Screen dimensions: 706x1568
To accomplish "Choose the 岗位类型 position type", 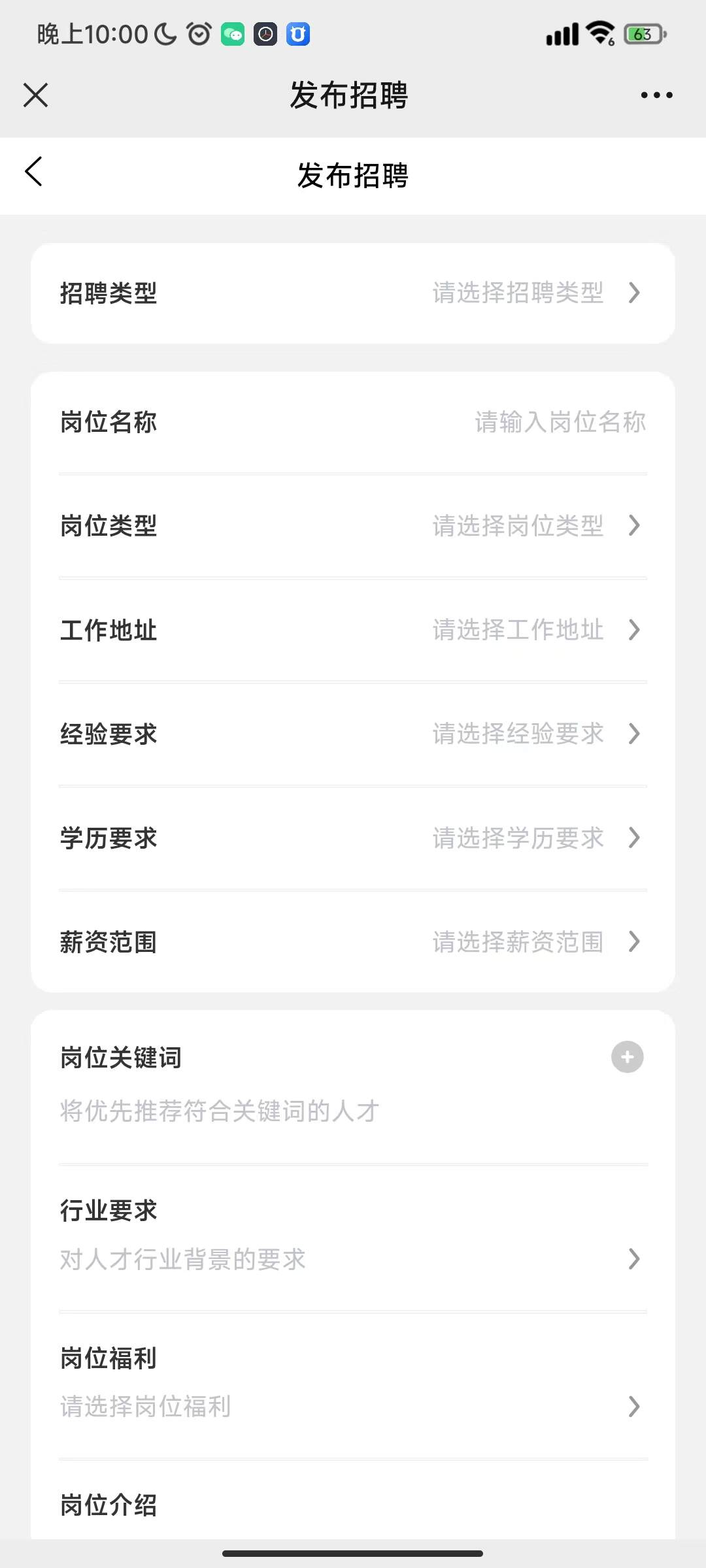I will (x=353, y=526).
